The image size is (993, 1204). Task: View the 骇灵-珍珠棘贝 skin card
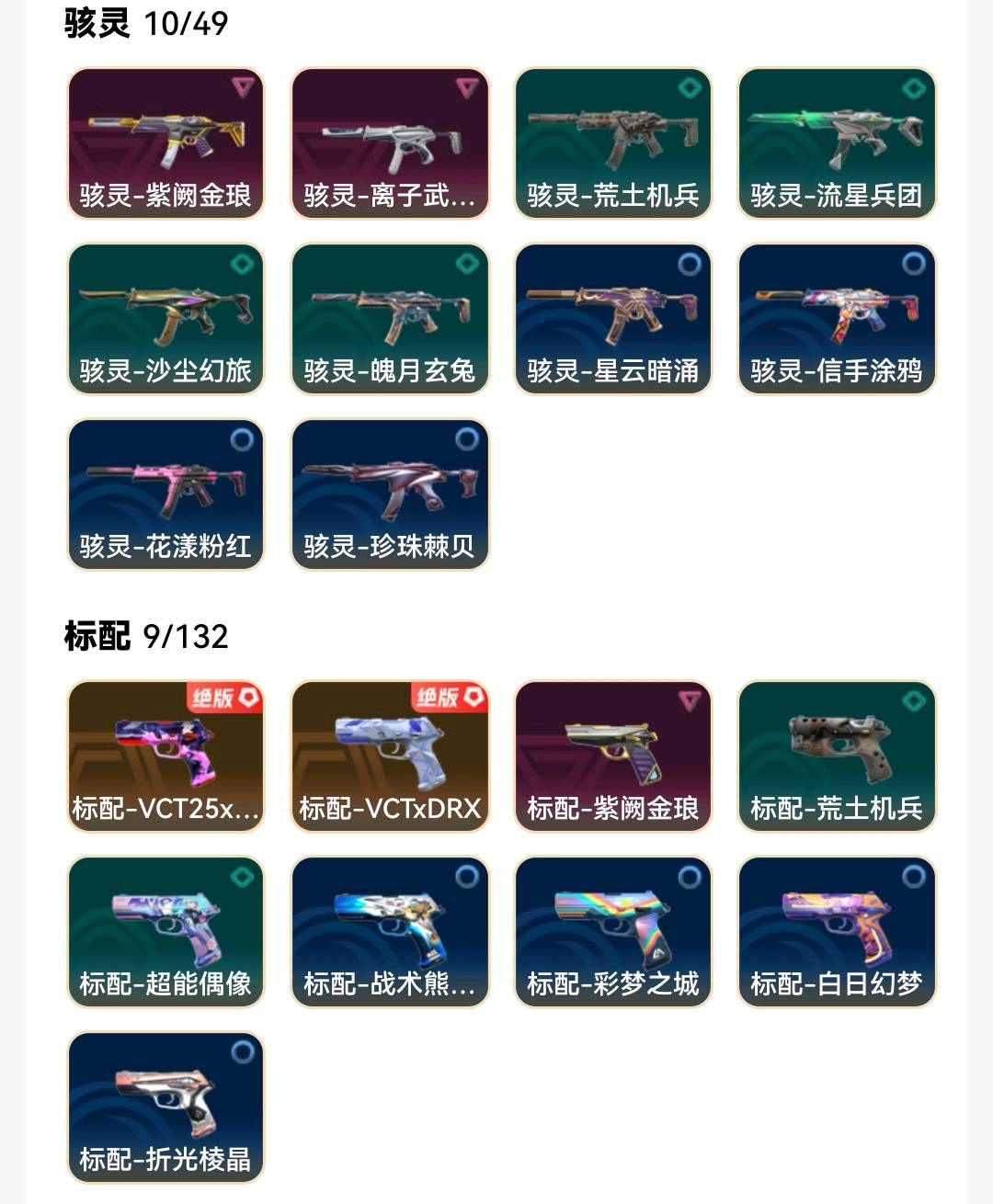(390, 494)
